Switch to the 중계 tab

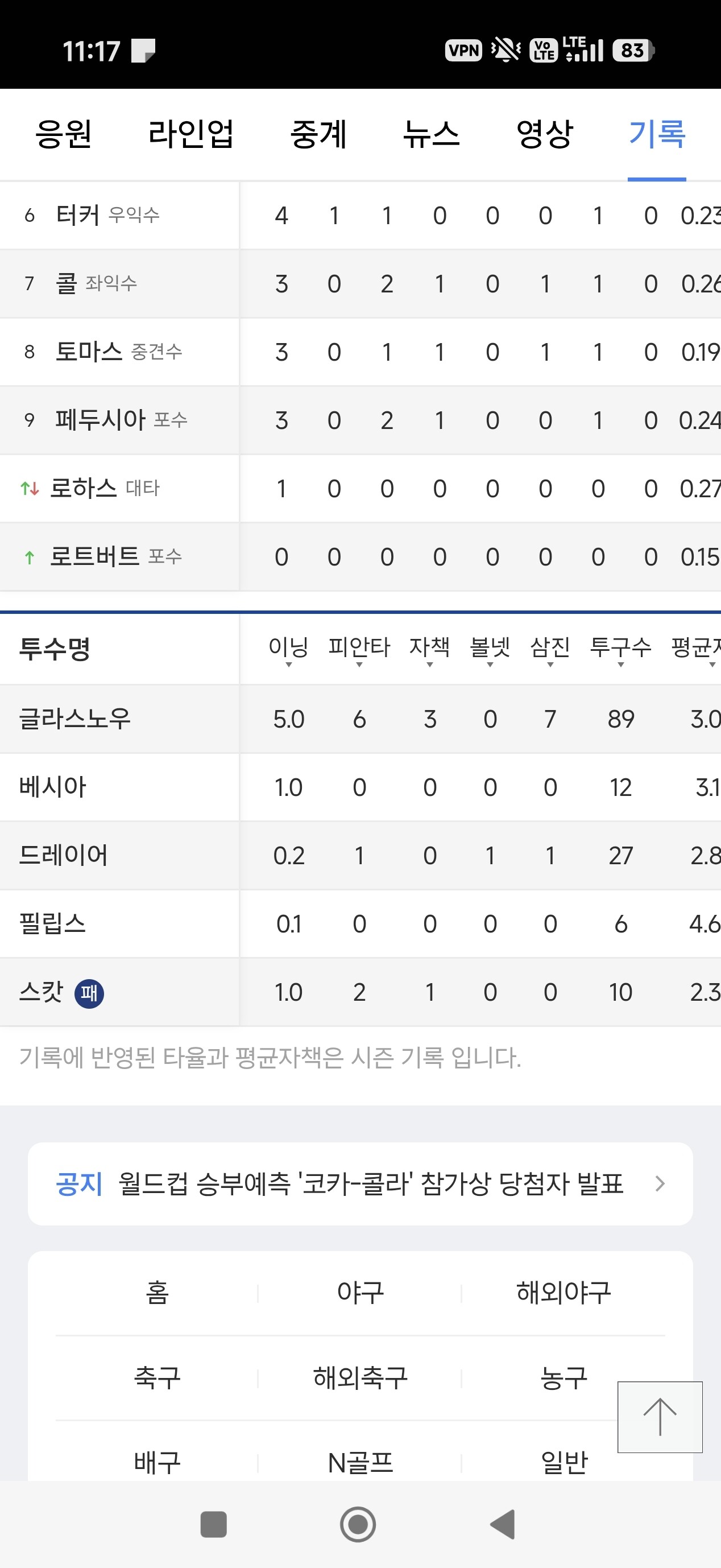coord(318,134)
